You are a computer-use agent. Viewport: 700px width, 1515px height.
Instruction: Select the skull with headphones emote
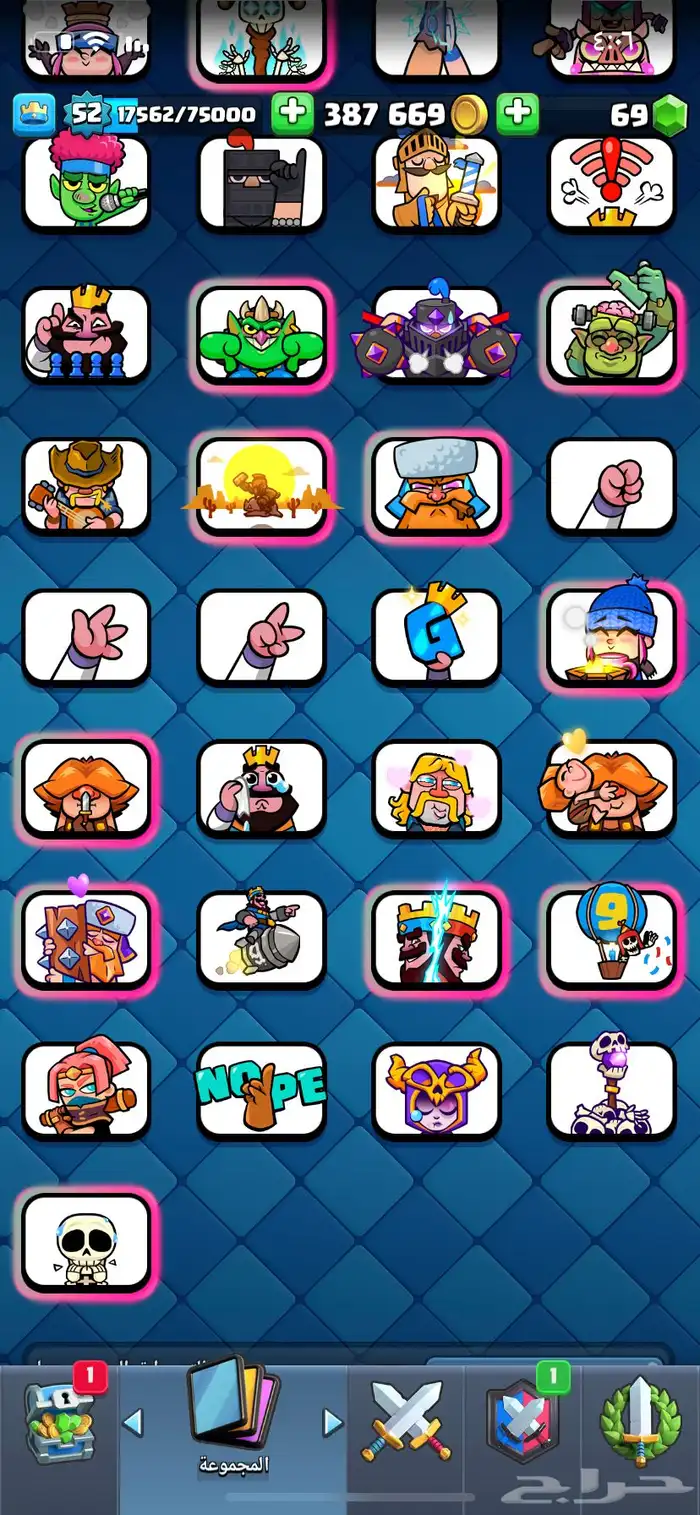[x=86, y=1243]
